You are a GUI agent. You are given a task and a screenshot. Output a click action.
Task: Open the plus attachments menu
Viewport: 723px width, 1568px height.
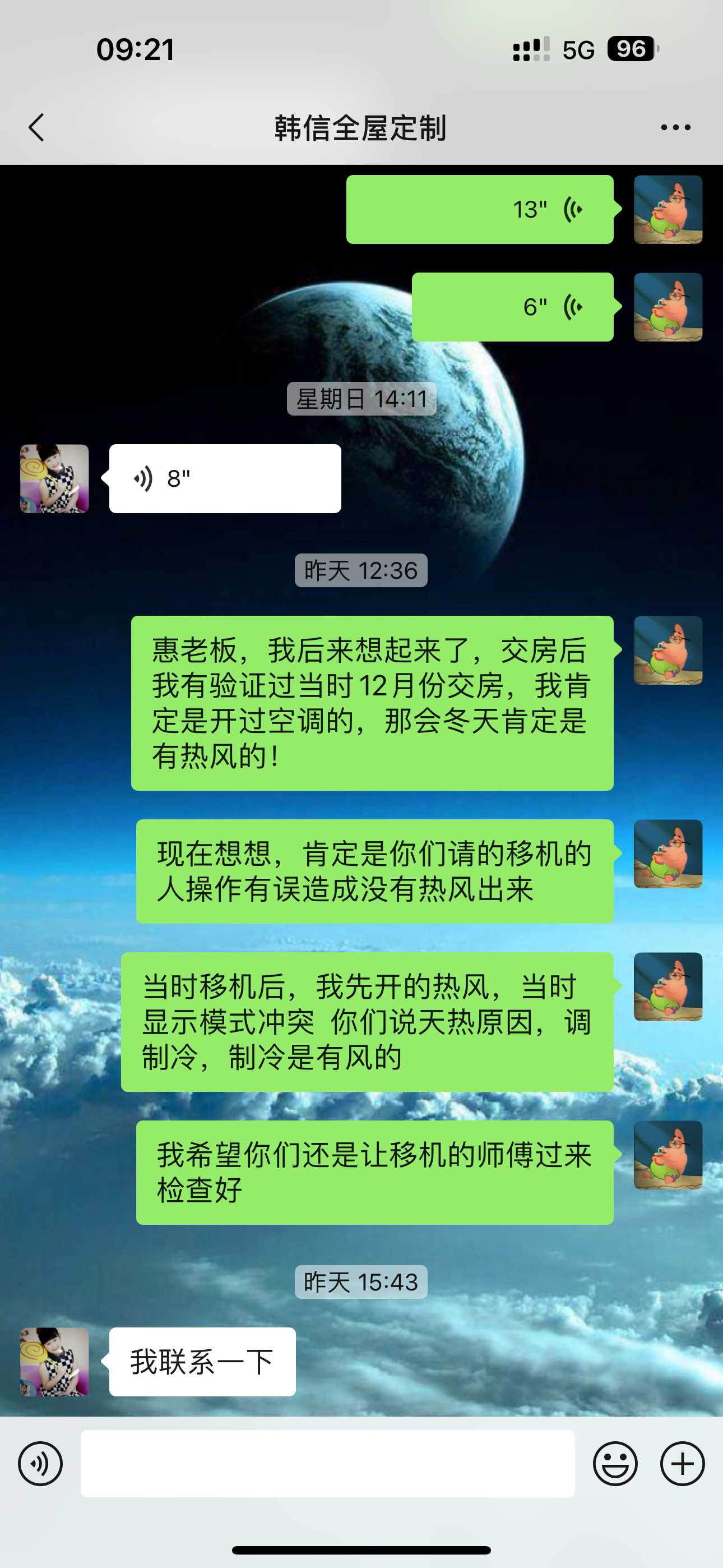(682, 1463)
